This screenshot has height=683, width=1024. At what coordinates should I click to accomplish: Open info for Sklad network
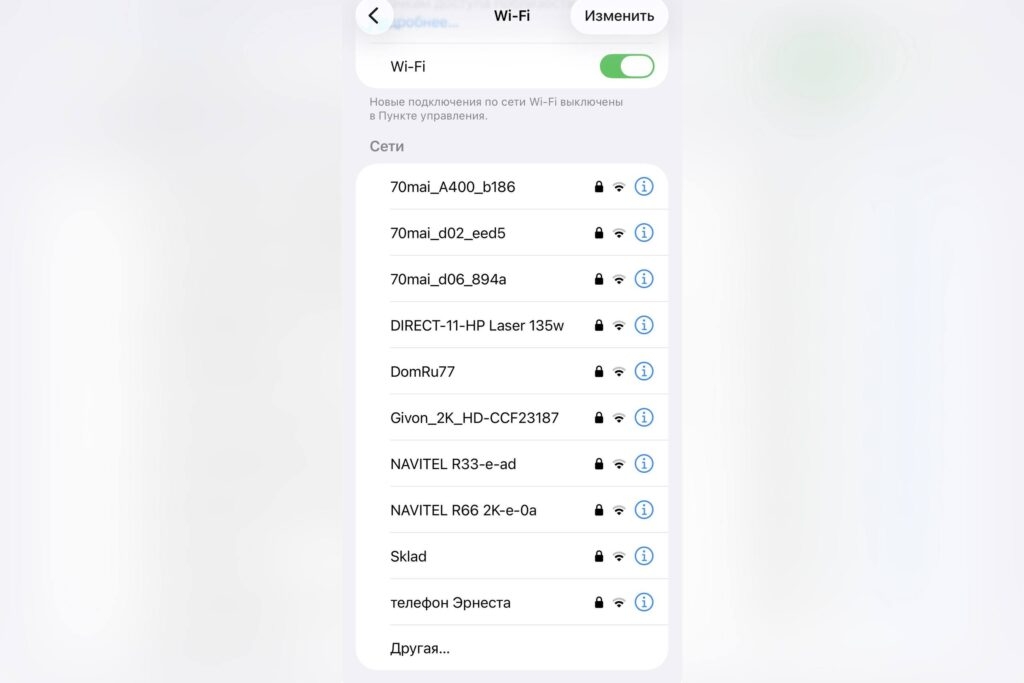pos(644,556)
